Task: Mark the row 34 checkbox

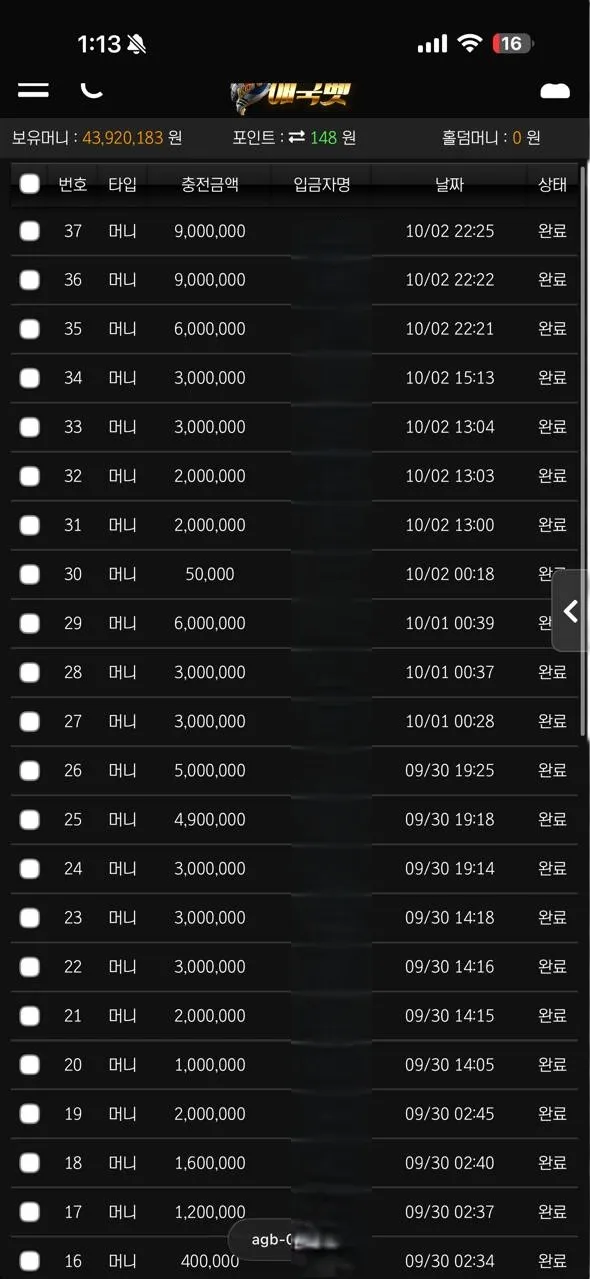Action: tap(30, 378)
